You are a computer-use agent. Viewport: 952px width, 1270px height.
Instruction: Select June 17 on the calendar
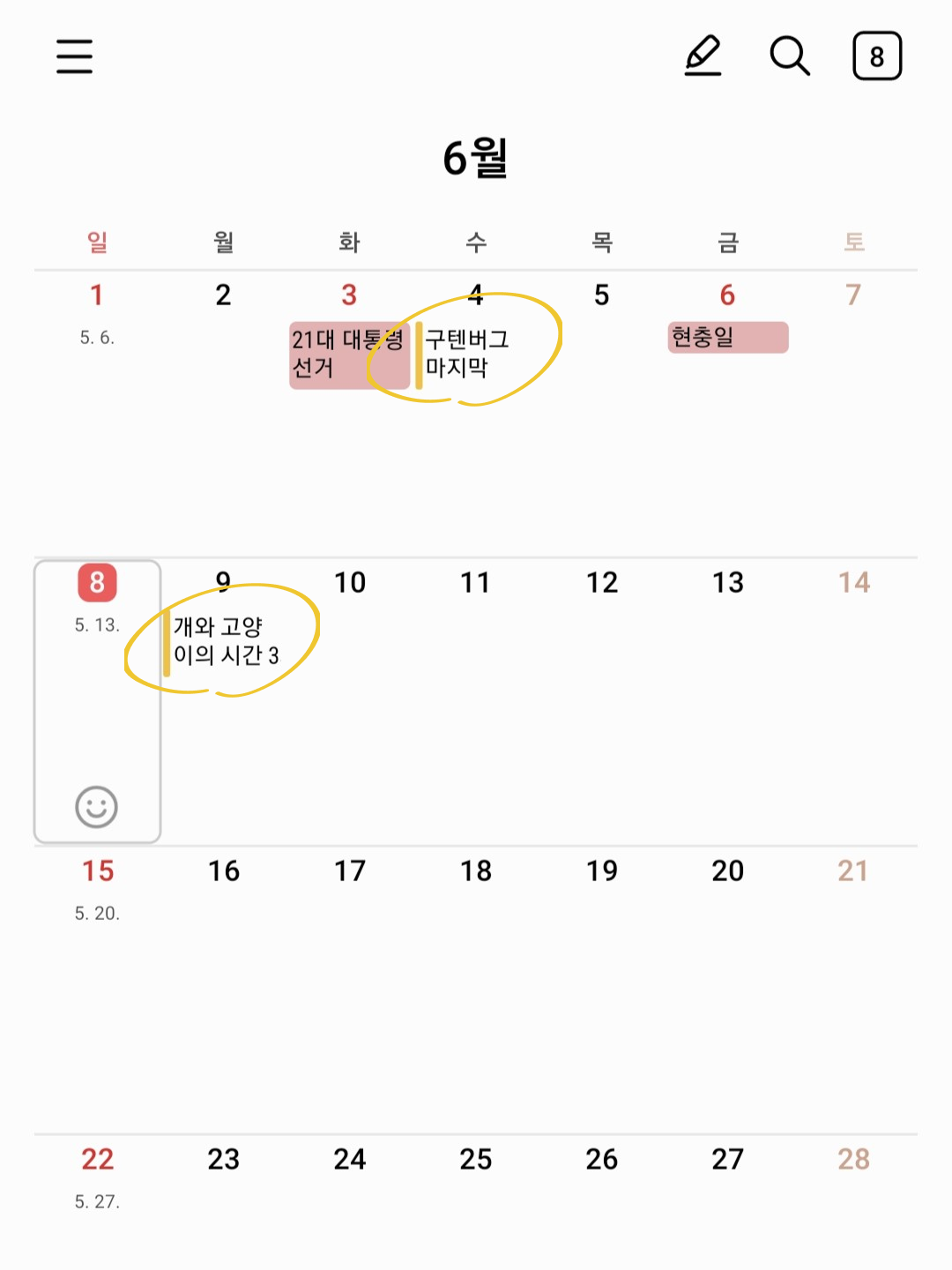pos(350,871)
